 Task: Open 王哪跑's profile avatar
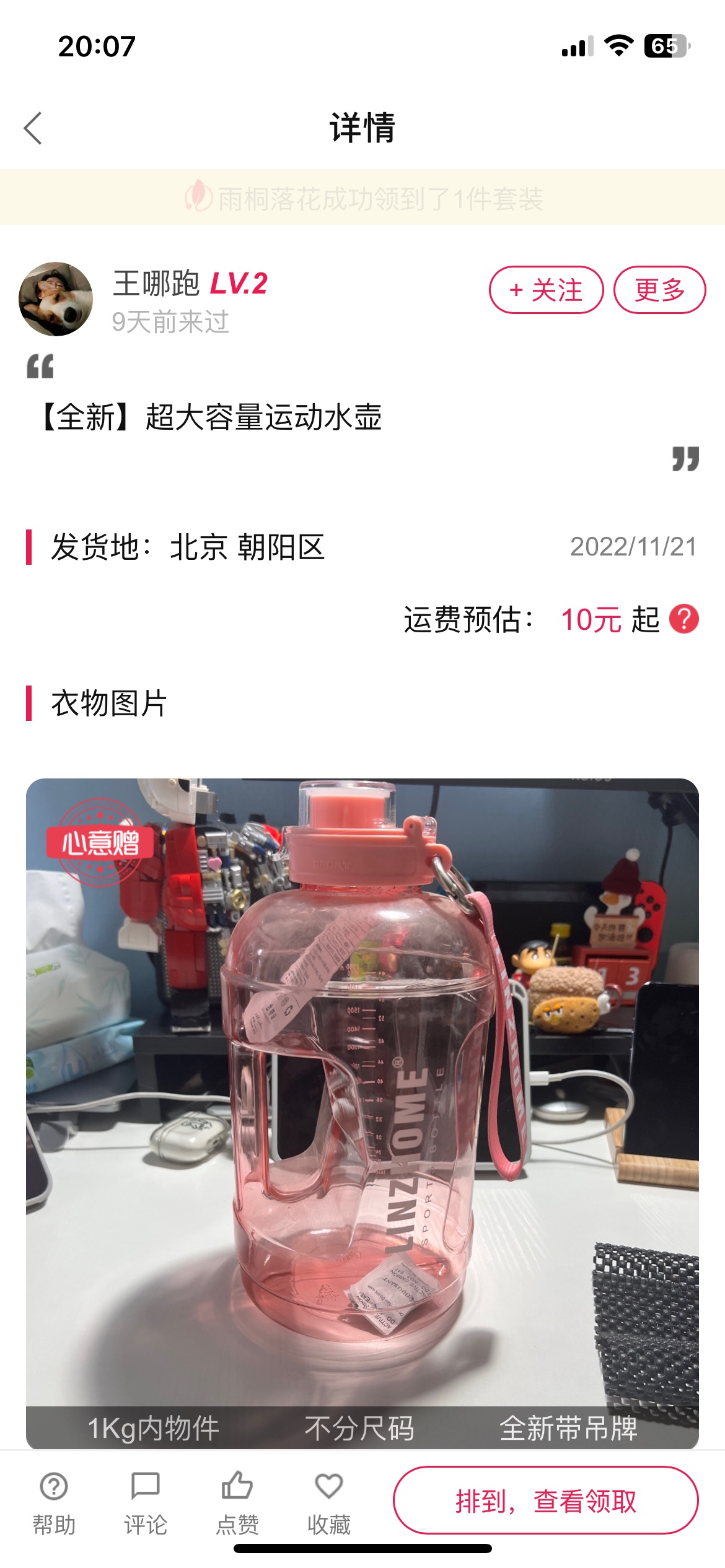56,299
